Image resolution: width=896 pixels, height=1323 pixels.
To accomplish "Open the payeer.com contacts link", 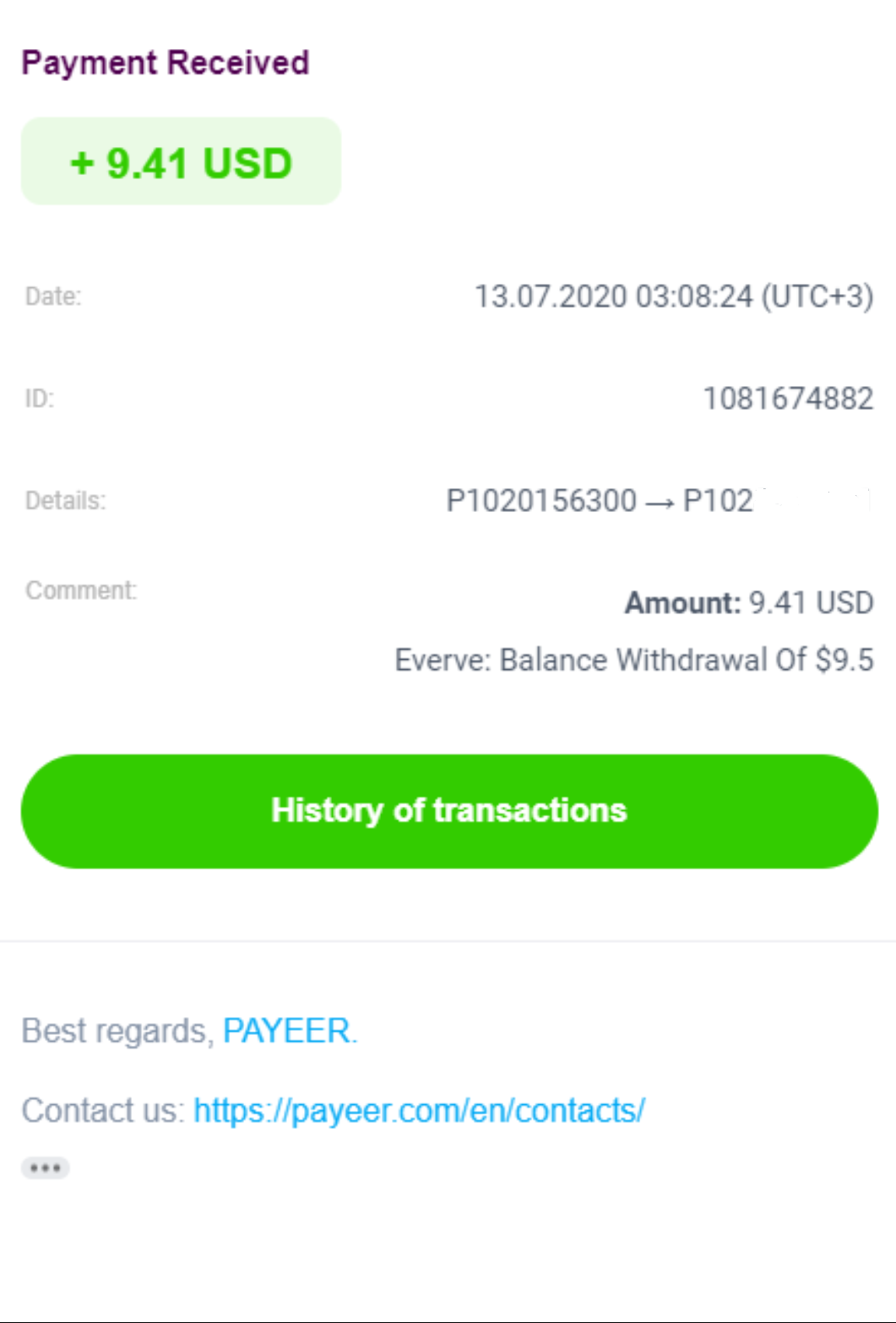I will 419,1110.
